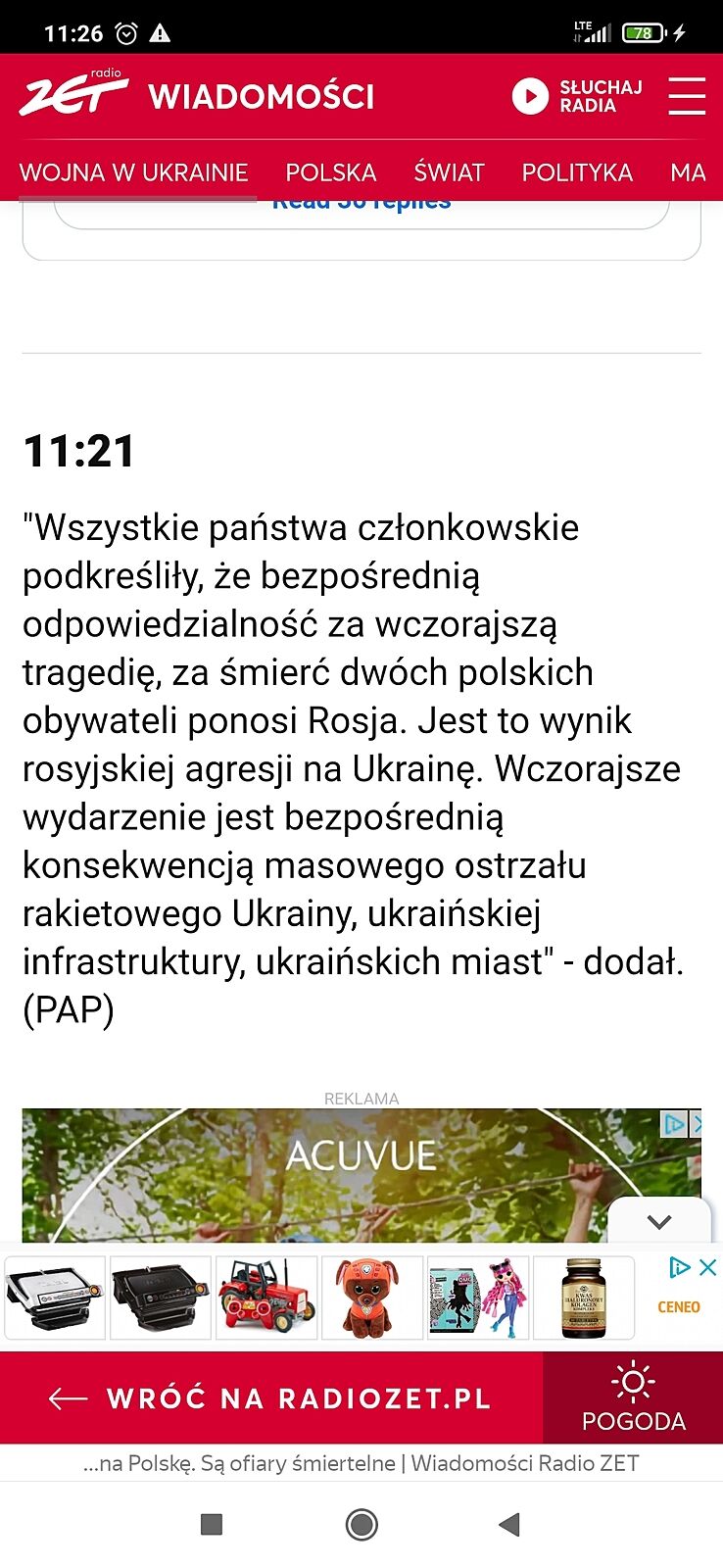The width and height of the screenshot is (723, 1568).
Task: Open the Solgar supplement bottle ad
Action: pos(584,1298)
